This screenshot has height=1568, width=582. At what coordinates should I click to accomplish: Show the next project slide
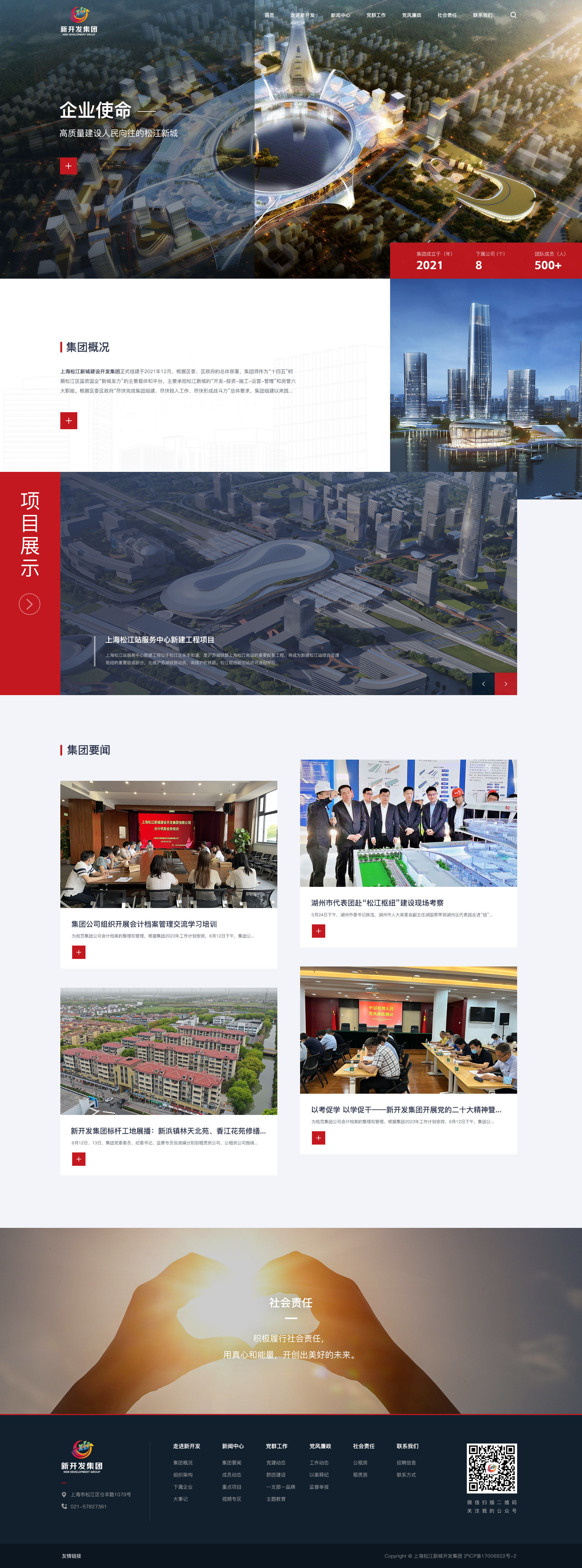coord(506,684)
